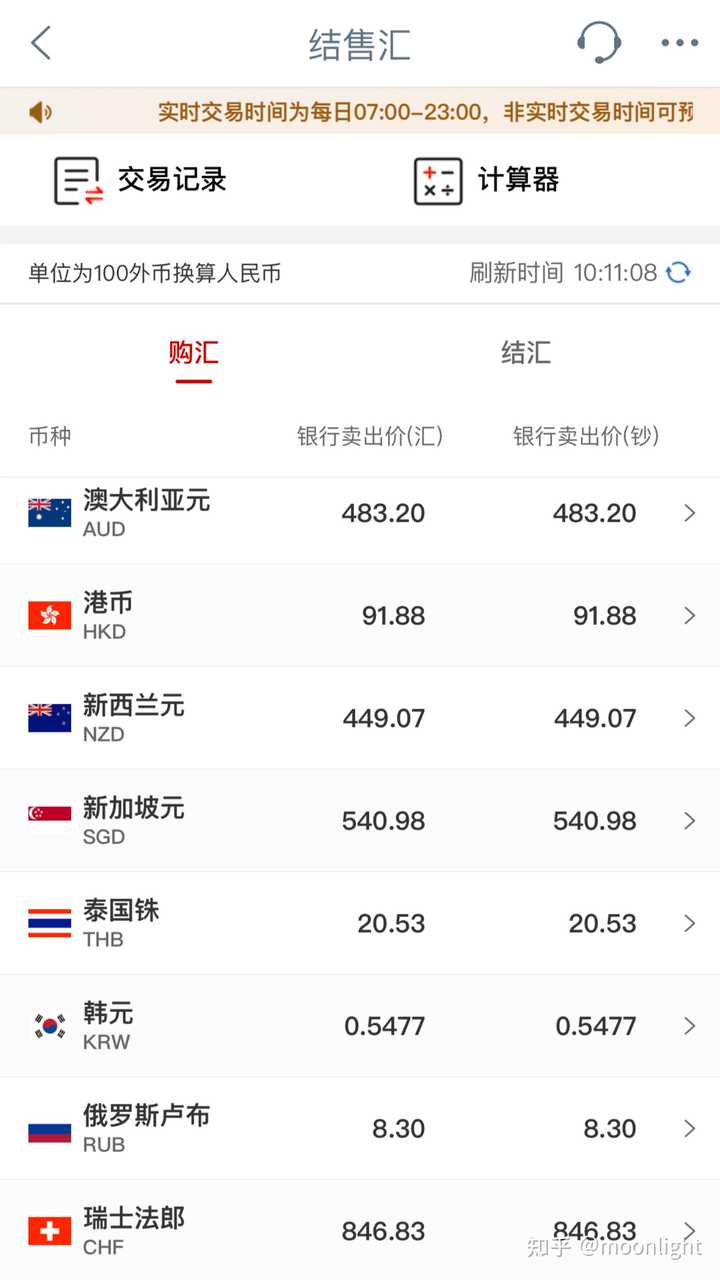Open 交易记录 transaction records
Viewport: 720px width, 1280px height.
click(140, 181)
